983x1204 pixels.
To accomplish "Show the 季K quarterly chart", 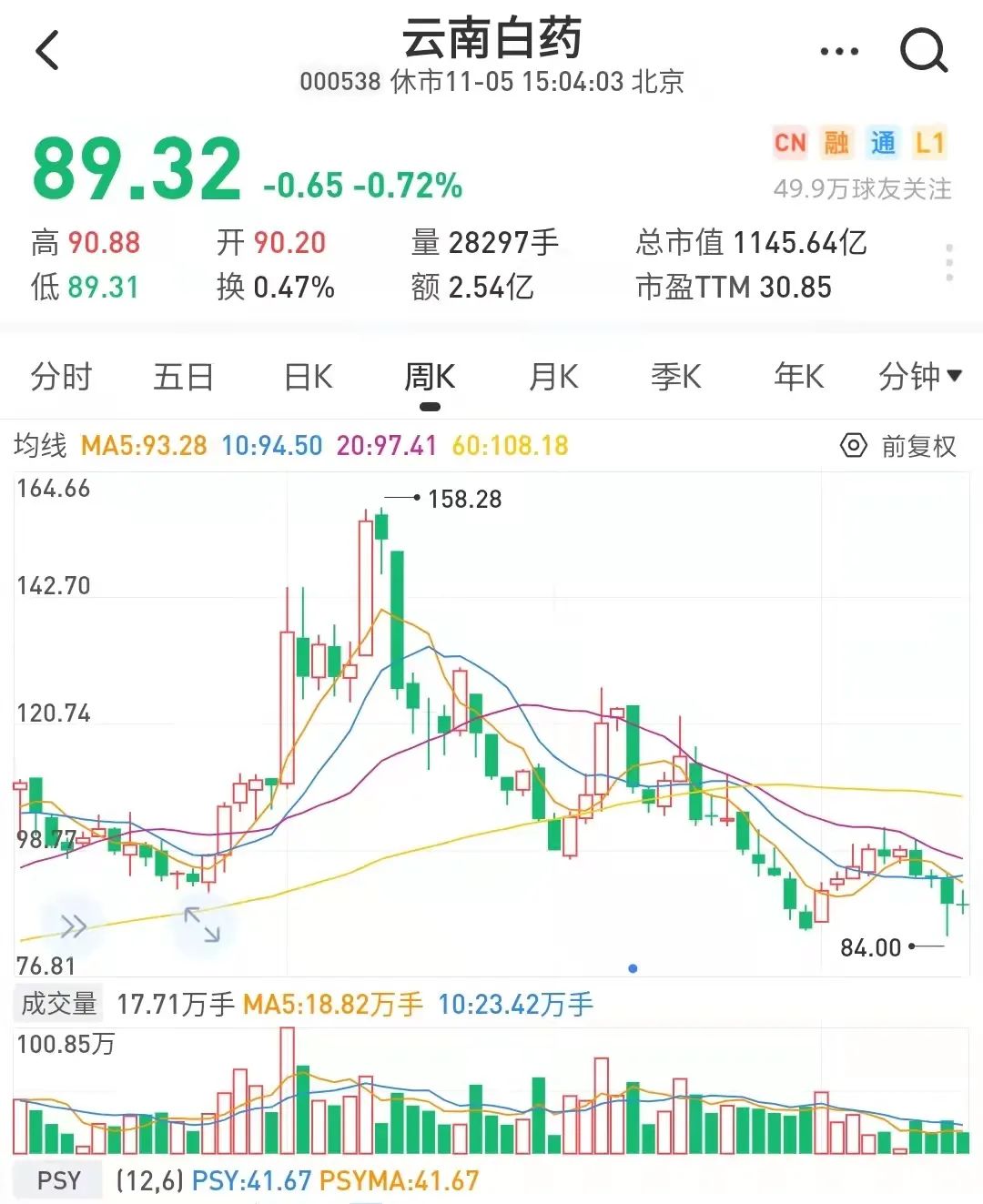I will click(676, 376).
